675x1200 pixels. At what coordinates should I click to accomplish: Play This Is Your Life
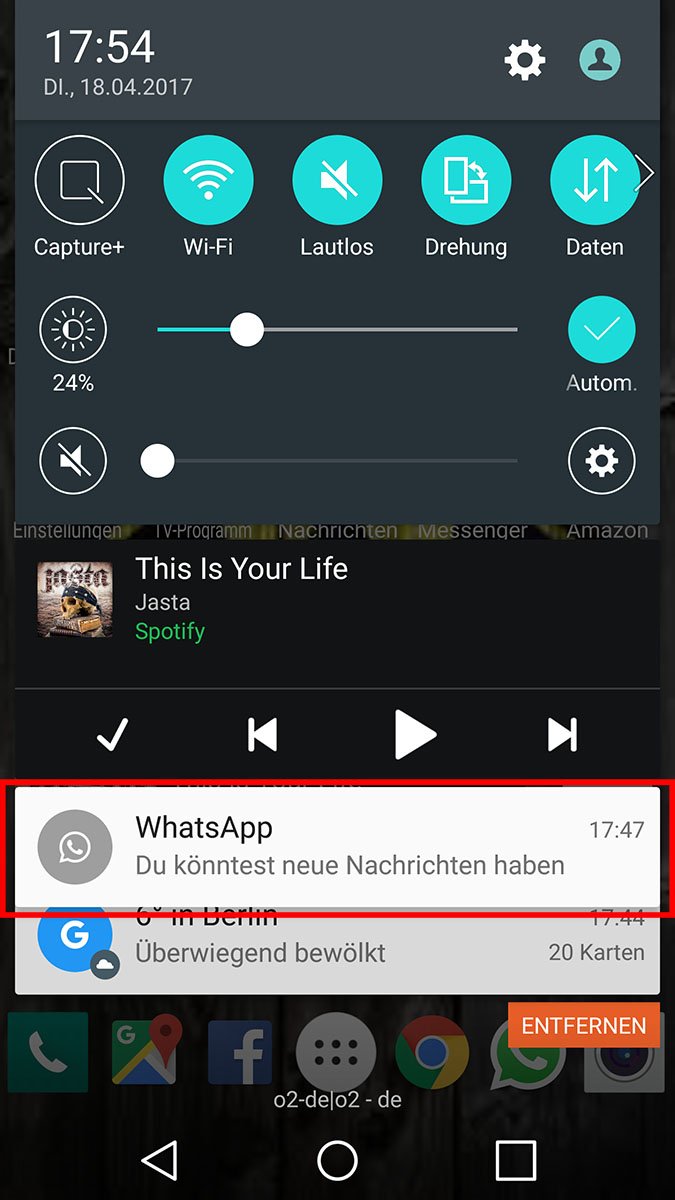[x=414, y=736]
